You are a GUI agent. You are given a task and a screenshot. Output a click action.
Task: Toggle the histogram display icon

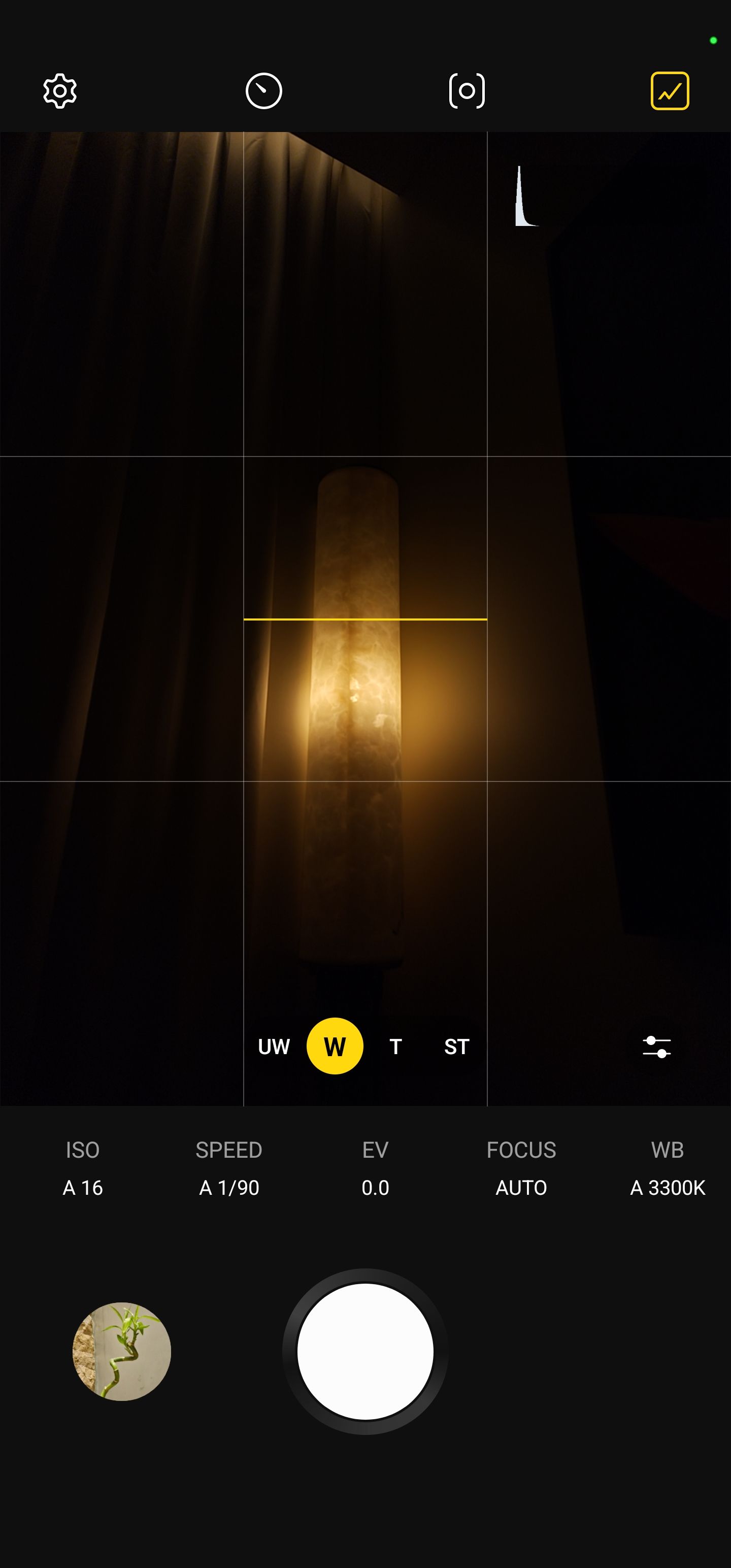click(670, 90)
